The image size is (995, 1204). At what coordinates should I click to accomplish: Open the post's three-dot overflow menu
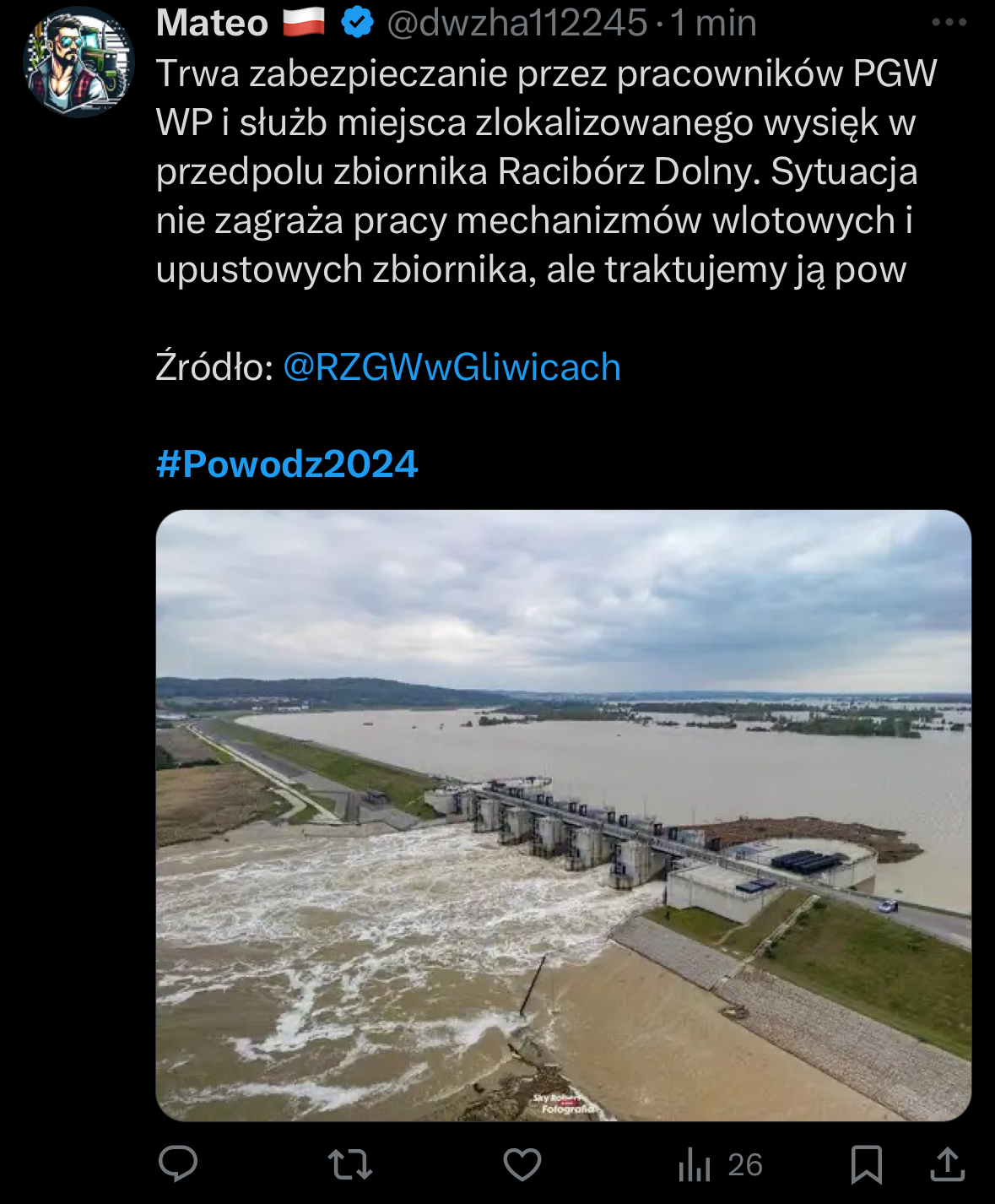coord(949,23)
